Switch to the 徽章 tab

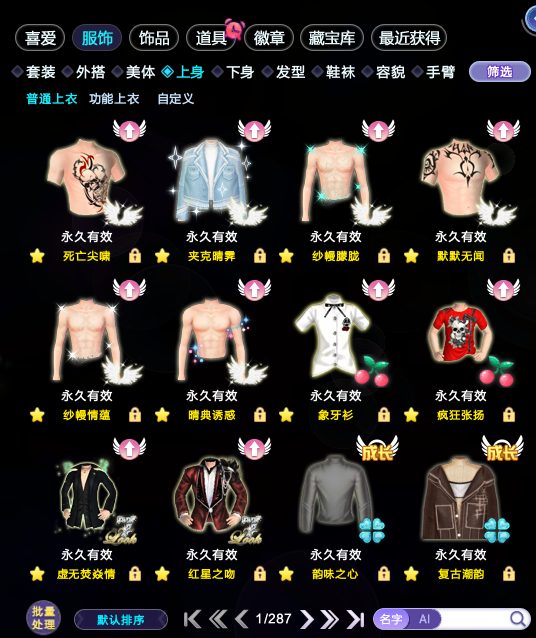pyautogui.click(x=269, y=38)
